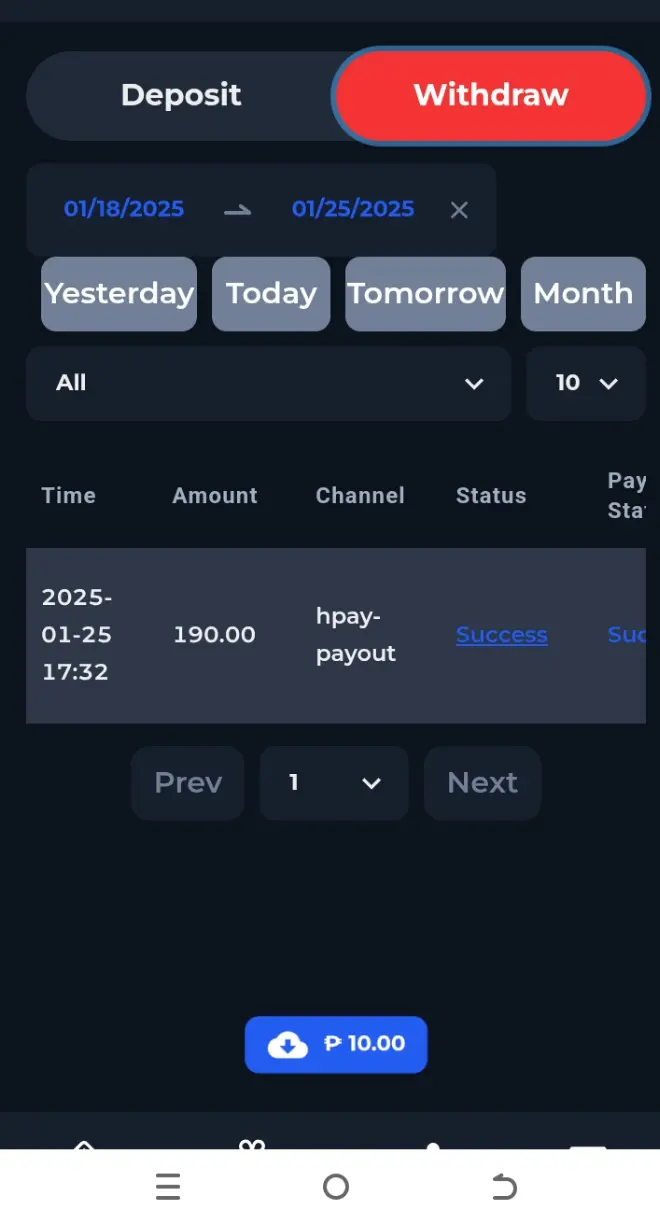Tap the system back button
The image size is (660, 1224).
coord(504,1187)
